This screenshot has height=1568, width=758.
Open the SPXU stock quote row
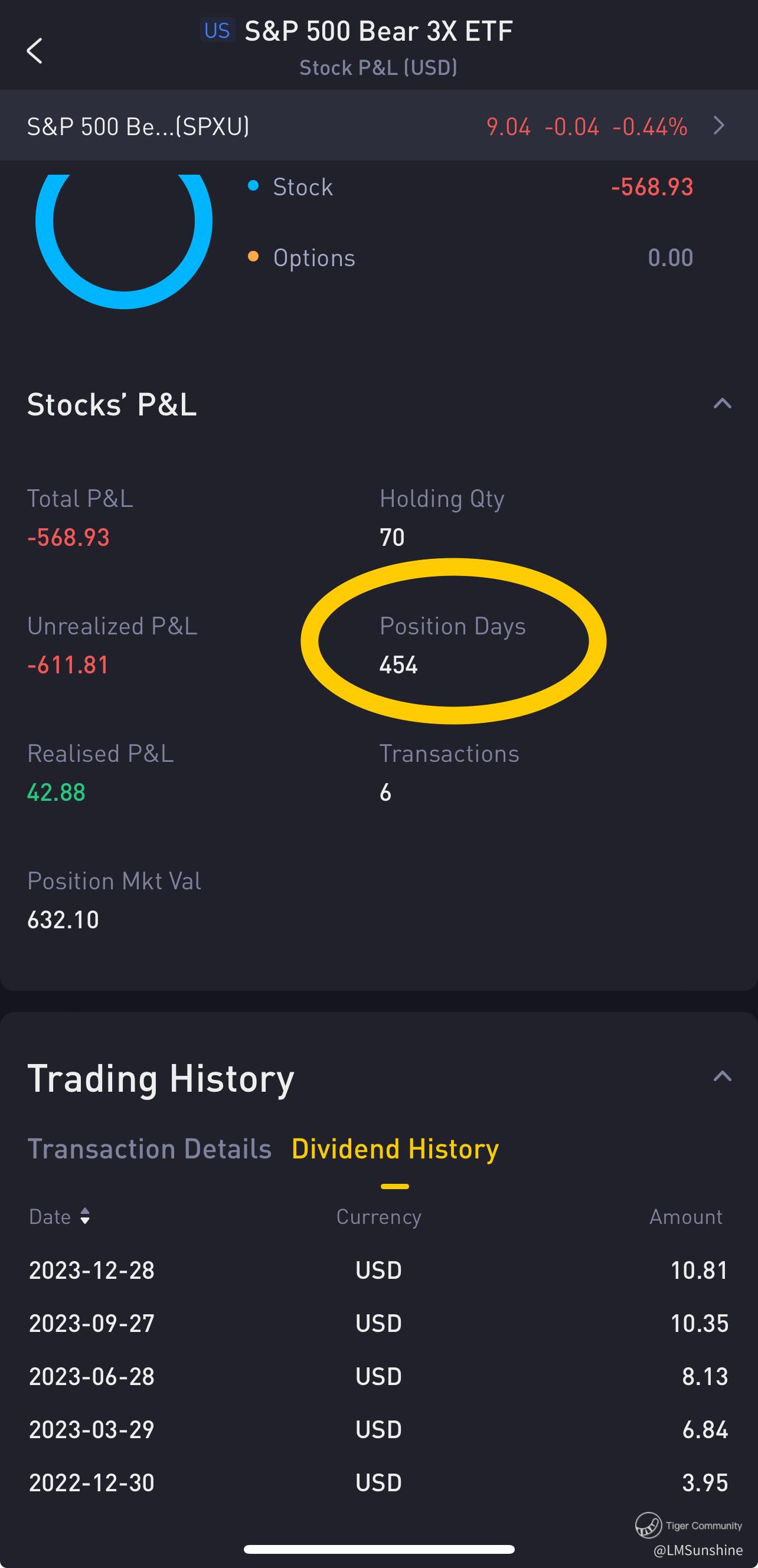377,126
